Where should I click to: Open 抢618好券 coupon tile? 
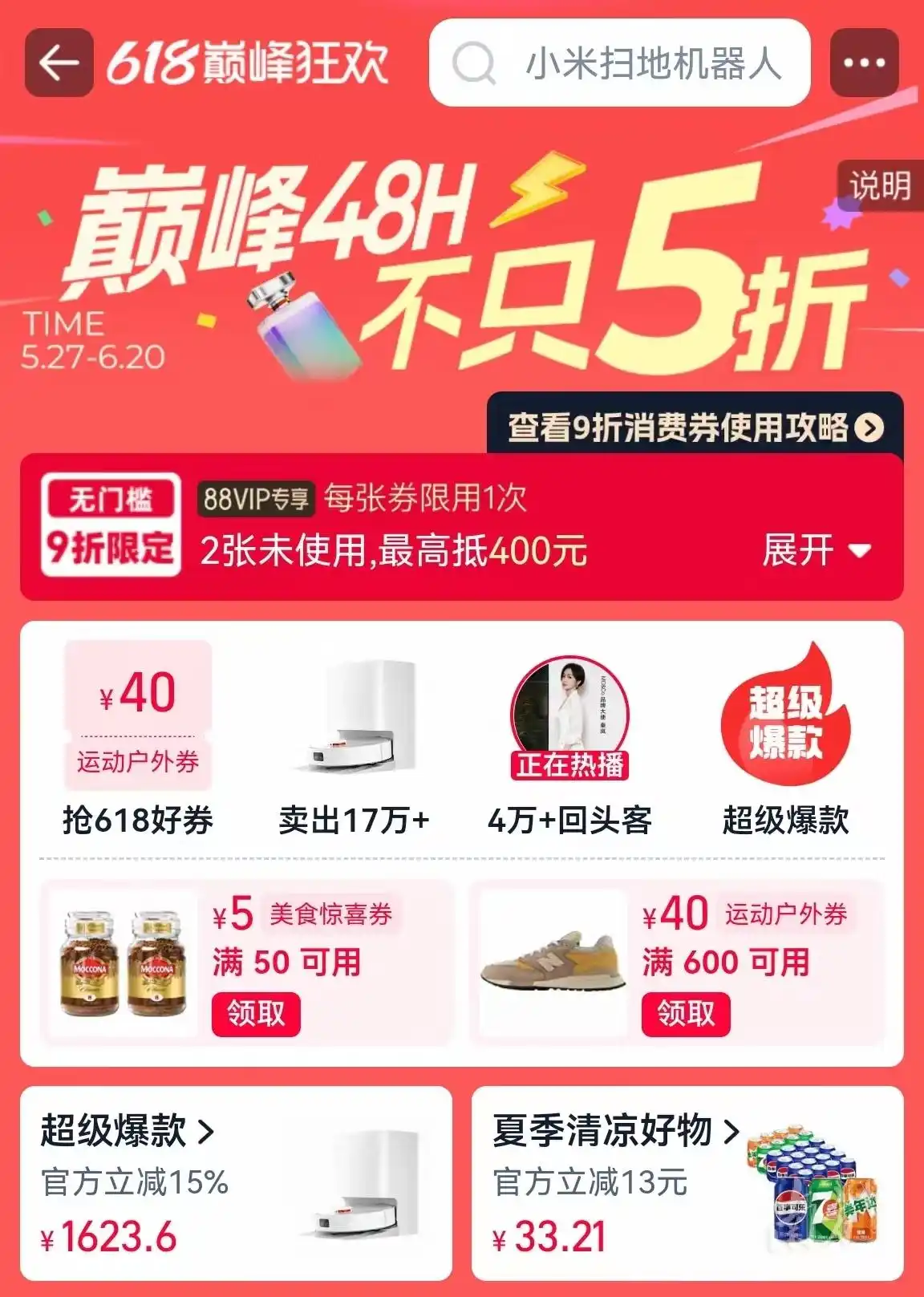[x=138, y=738]
